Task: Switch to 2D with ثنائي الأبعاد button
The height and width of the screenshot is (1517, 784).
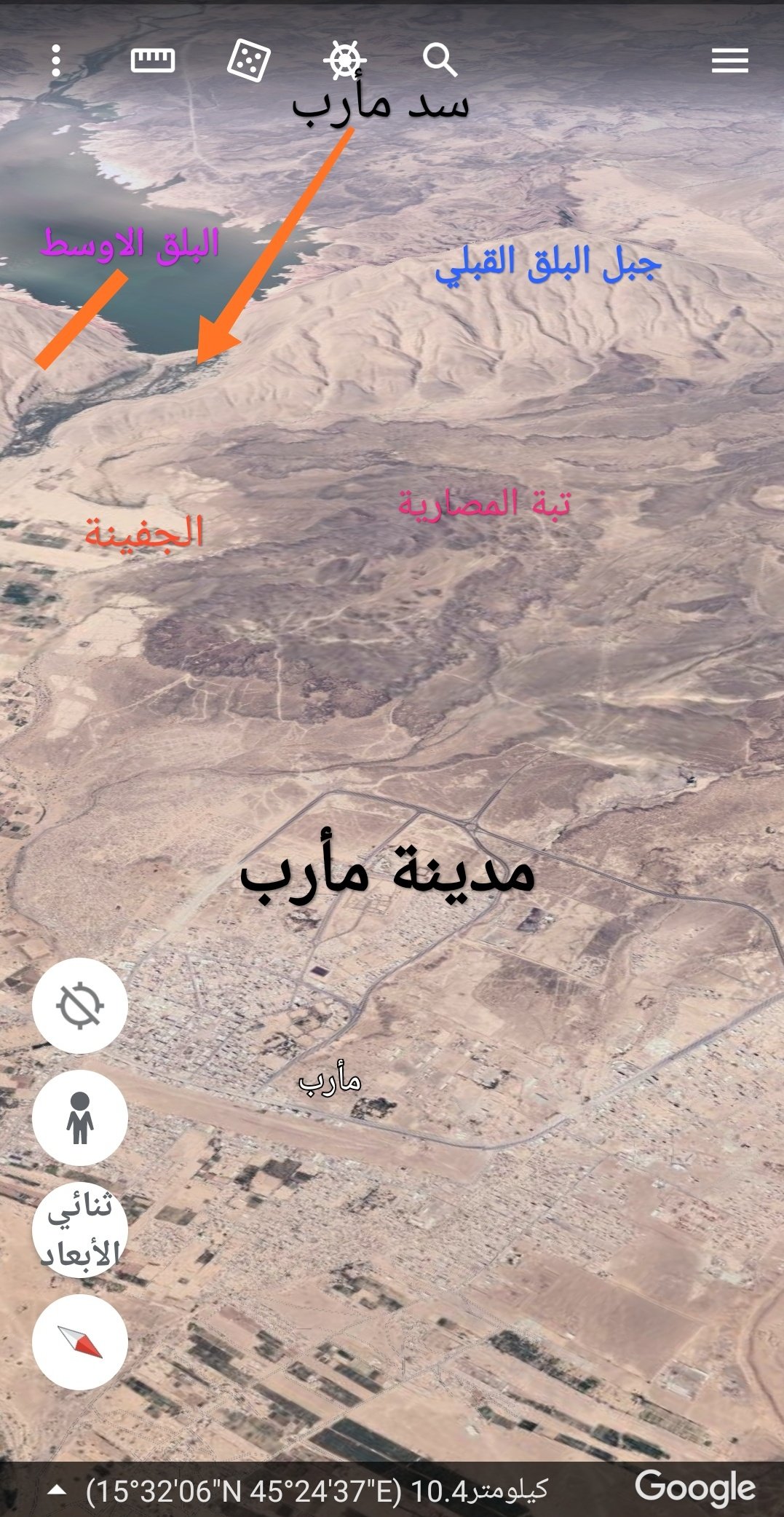Action: [x=80, y=1230]
